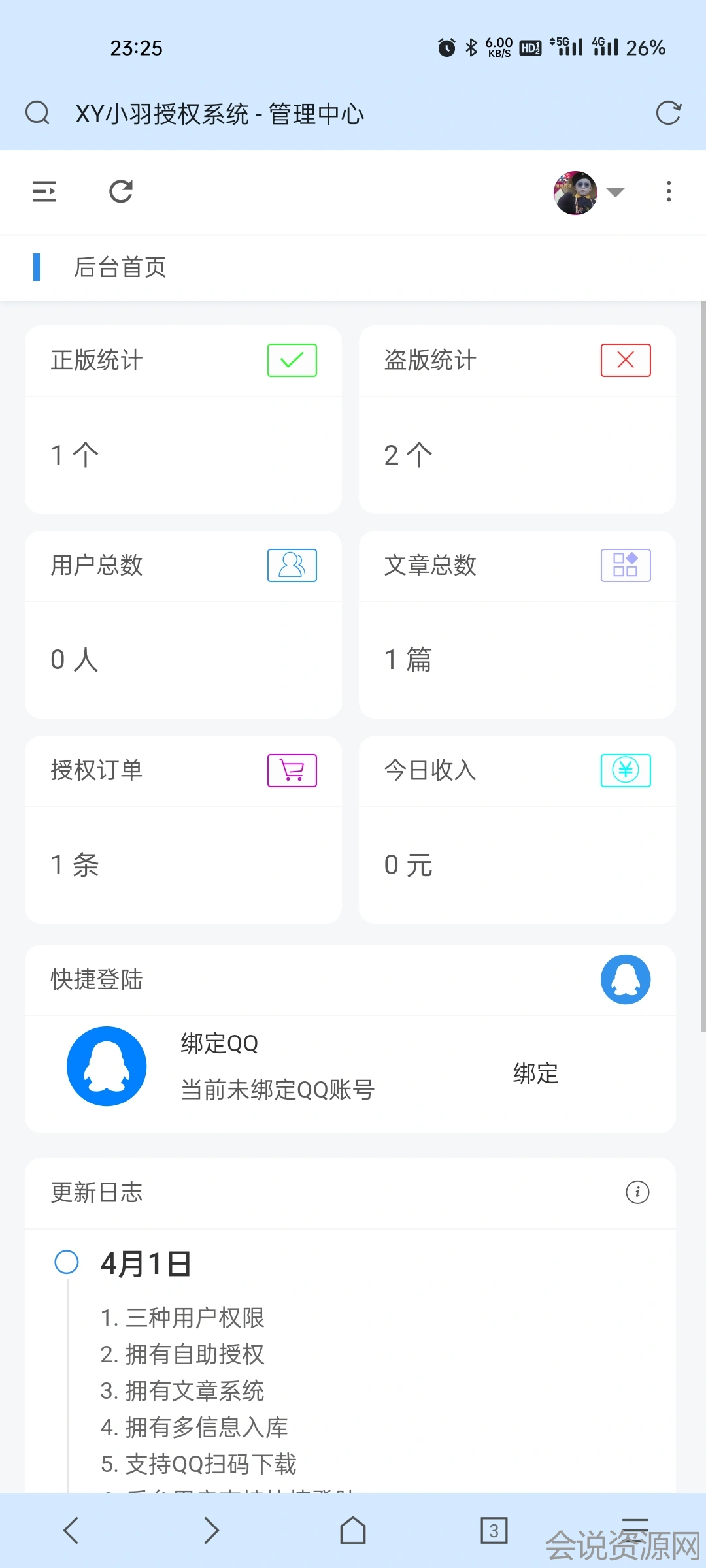Open the browser home page
The image size is (706, 1568).
tap(353, 1530)
